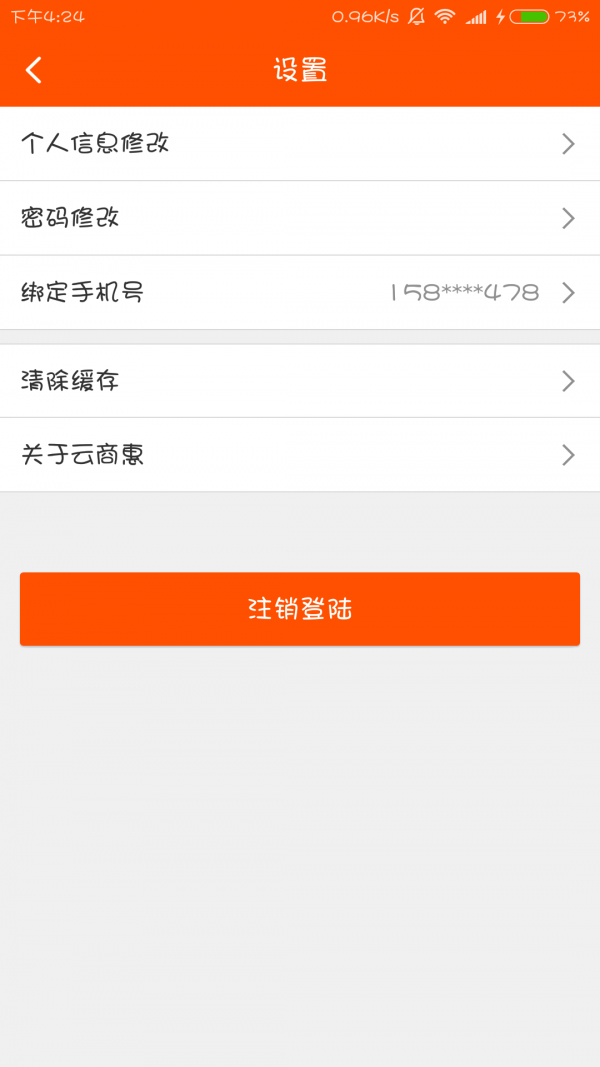Screen dimensions: 600x1067
Task: Open 个人信息修改 settings row
Action: pos(300,144)
